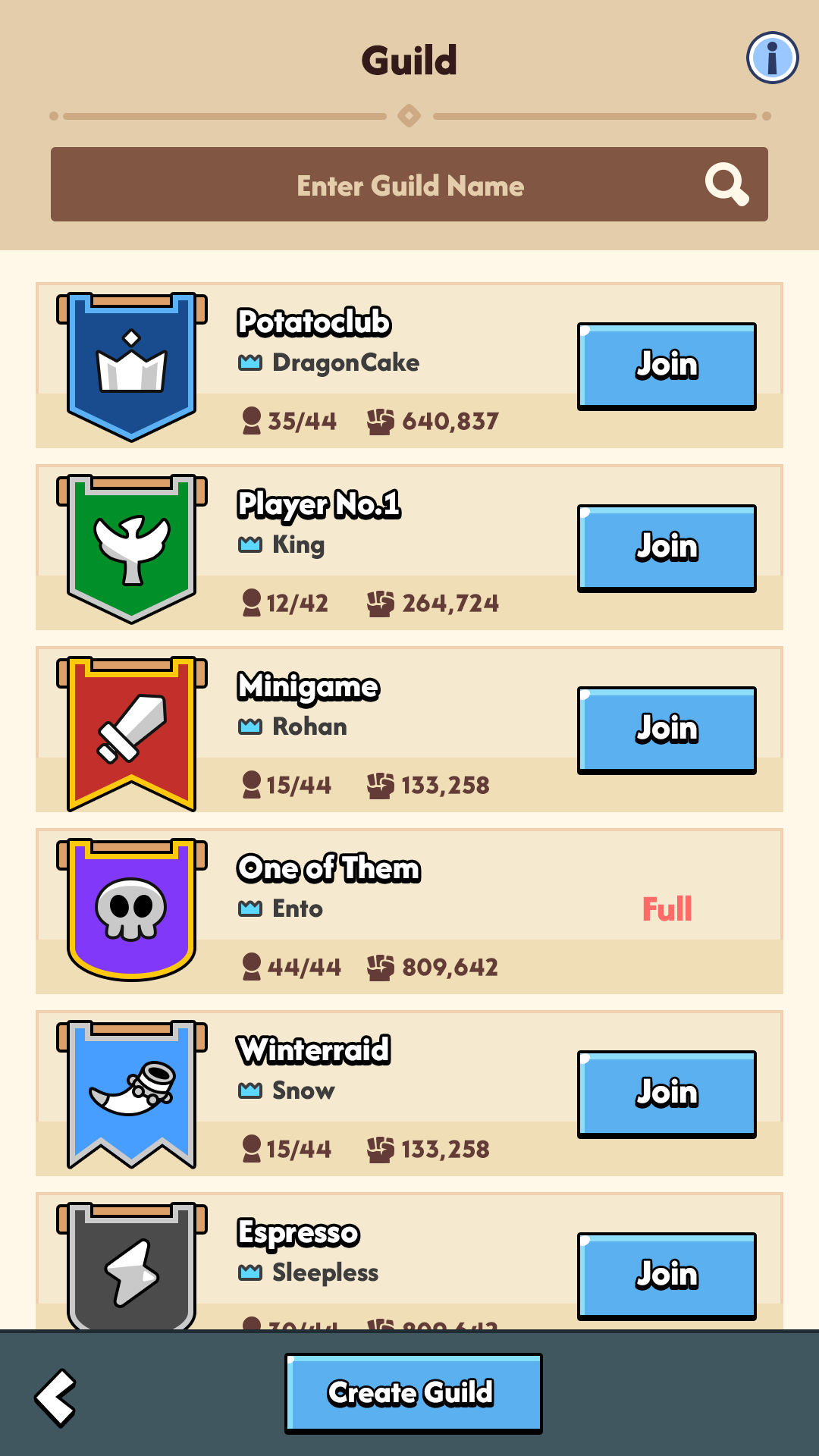
Task: Tap the magnifying glass search icon
Action: click(726, 184)
